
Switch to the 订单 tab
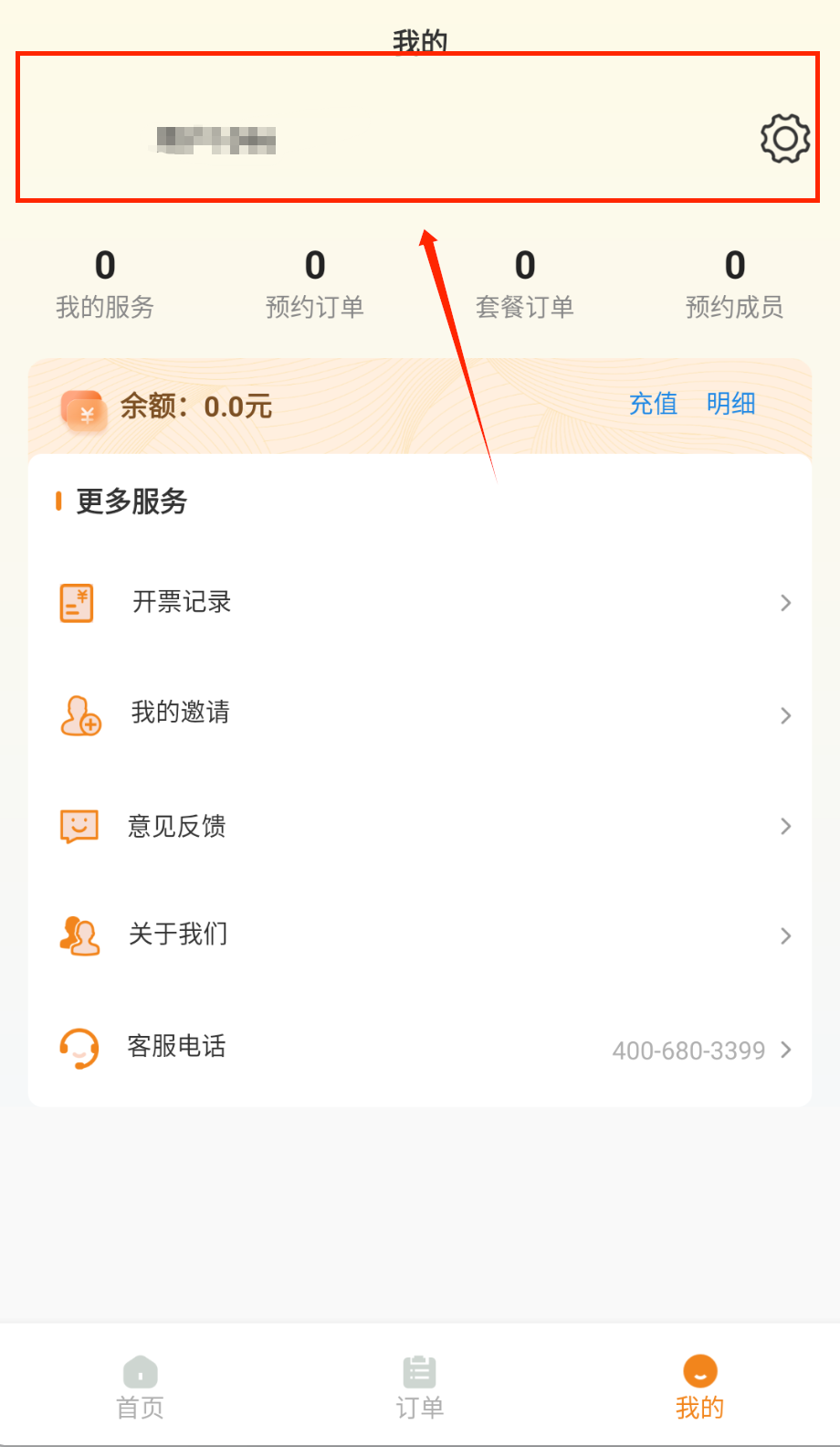click(x=420, y=1387)
